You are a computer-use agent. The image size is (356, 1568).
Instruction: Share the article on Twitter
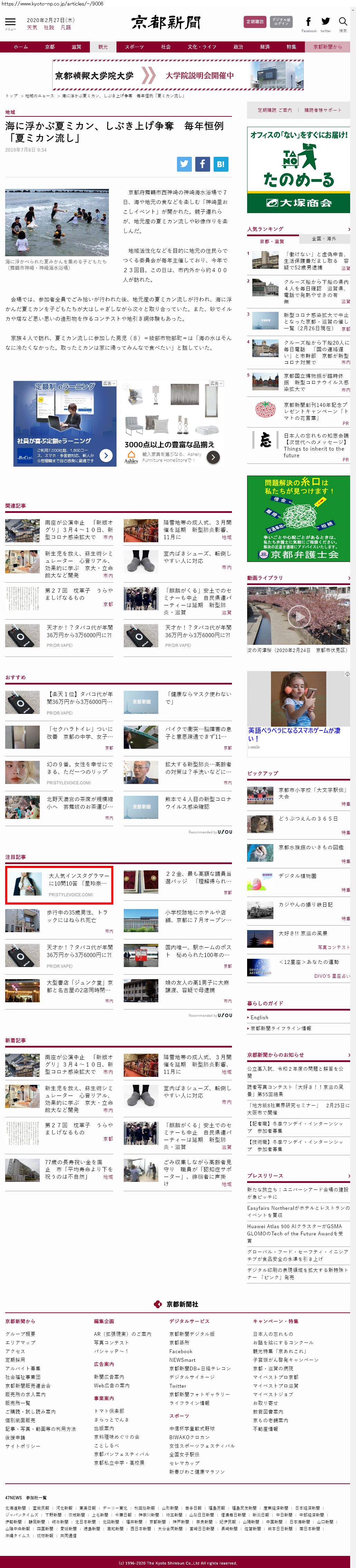pos(184,164)
